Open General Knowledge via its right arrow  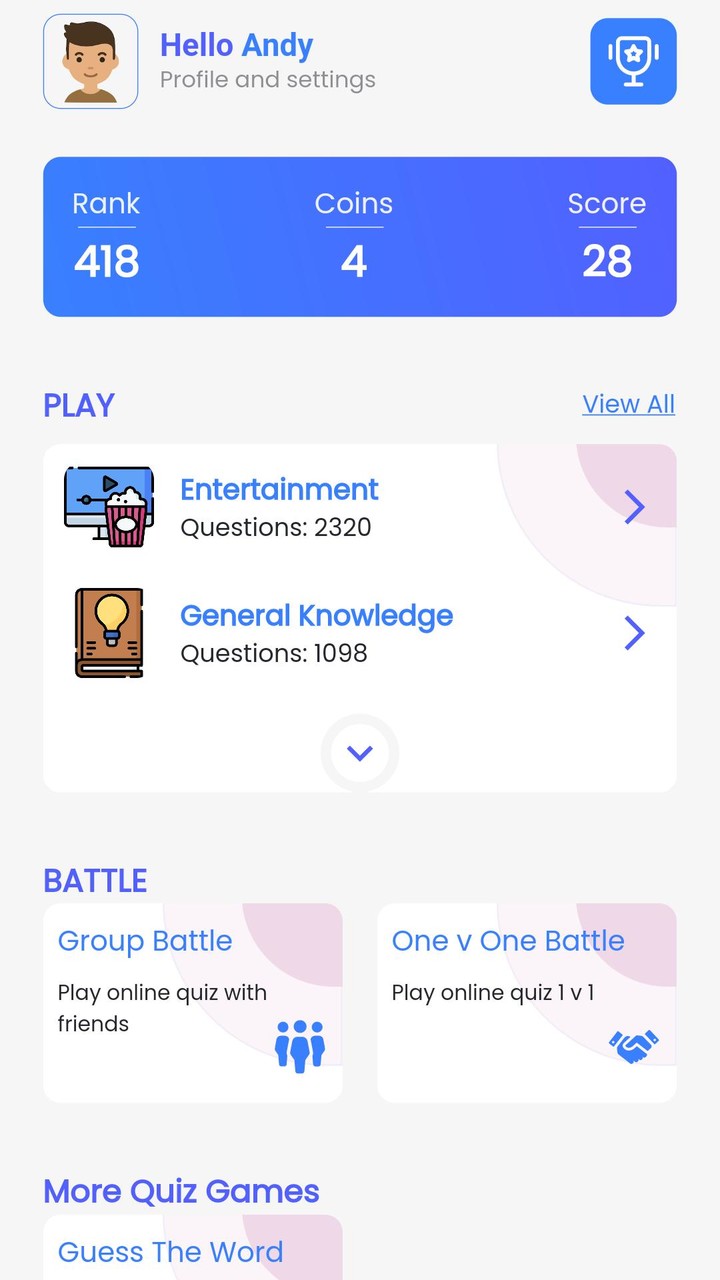click(635, 633)
